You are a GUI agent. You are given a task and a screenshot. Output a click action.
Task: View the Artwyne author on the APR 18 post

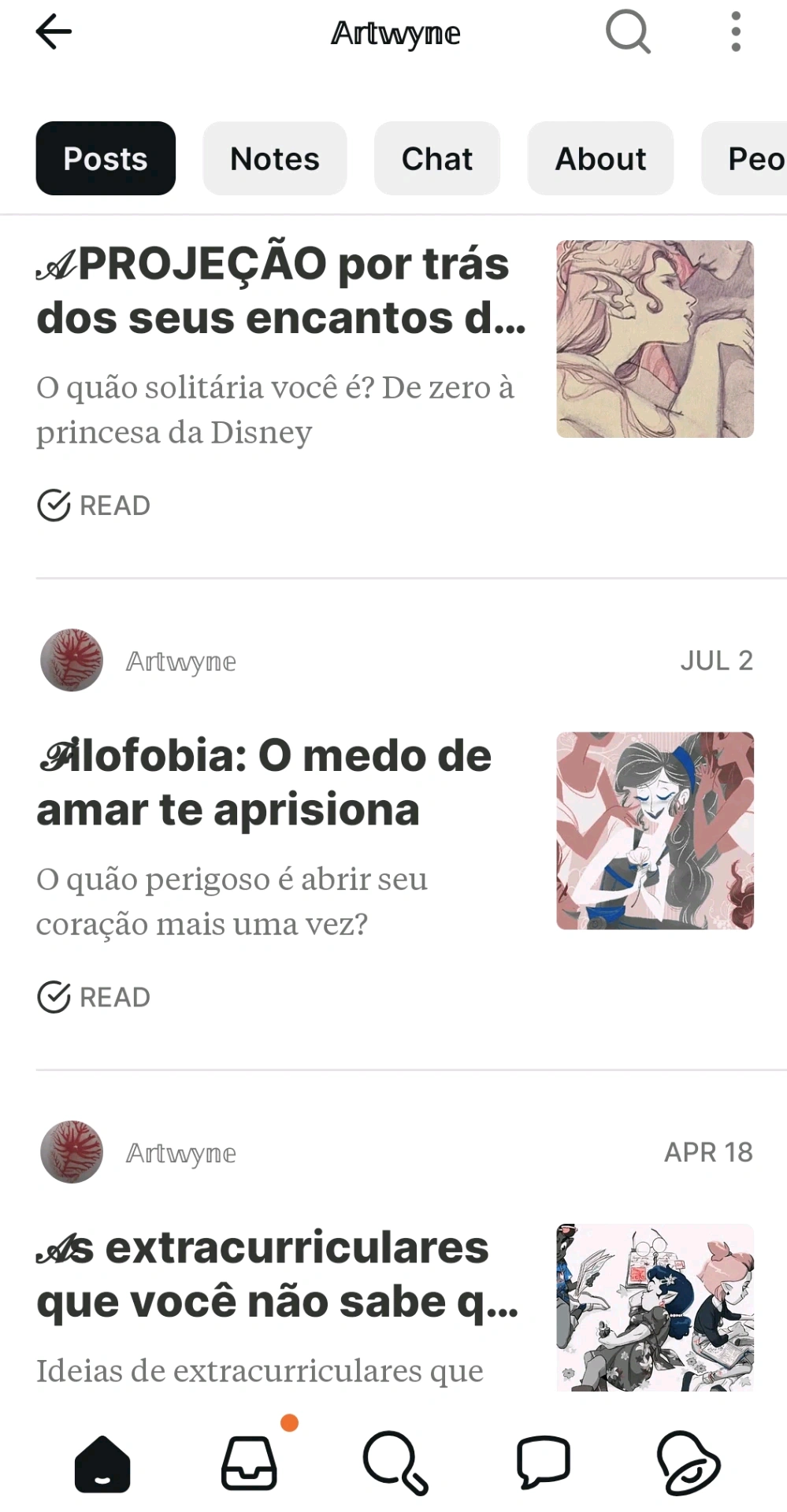click(180, 1153)
